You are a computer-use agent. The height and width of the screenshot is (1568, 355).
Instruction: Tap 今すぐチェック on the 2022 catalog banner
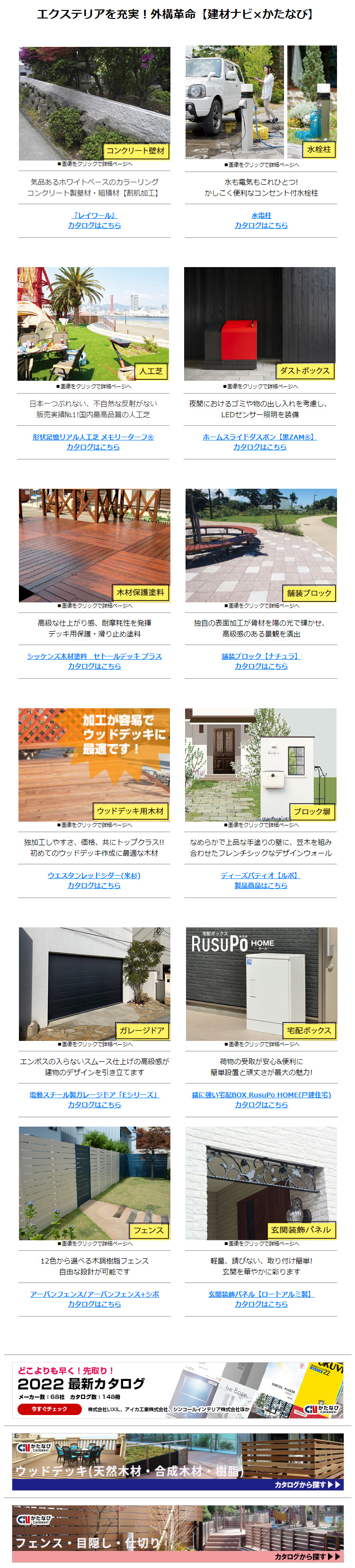(49, 1408)
